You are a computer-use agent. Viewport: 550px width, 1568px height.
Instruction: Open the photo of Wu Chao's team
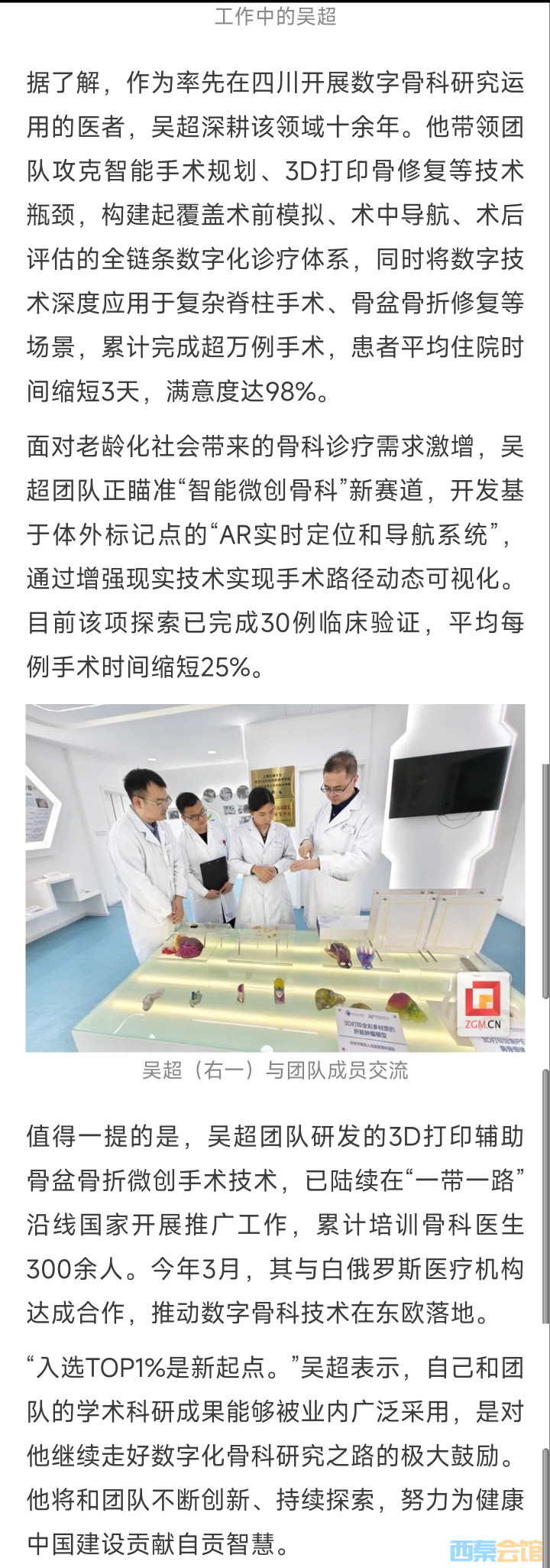pos(275,877)
